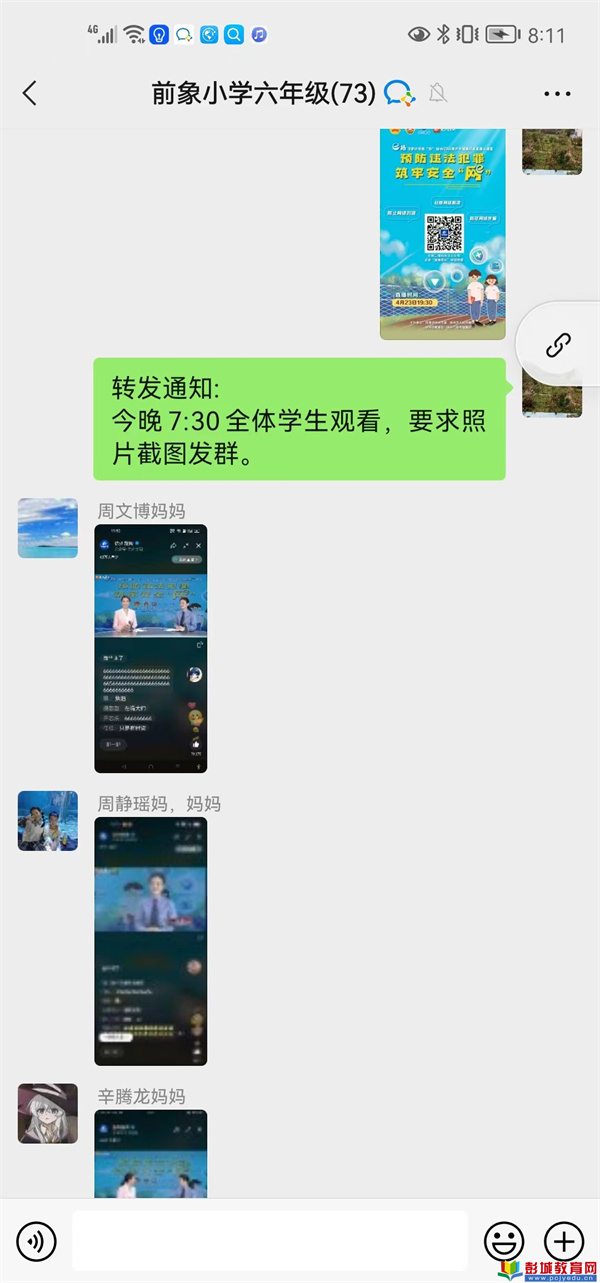Open the group chat overflow menu
Viewport: 600px width, 1283px height.
click(x=557, y=94)
